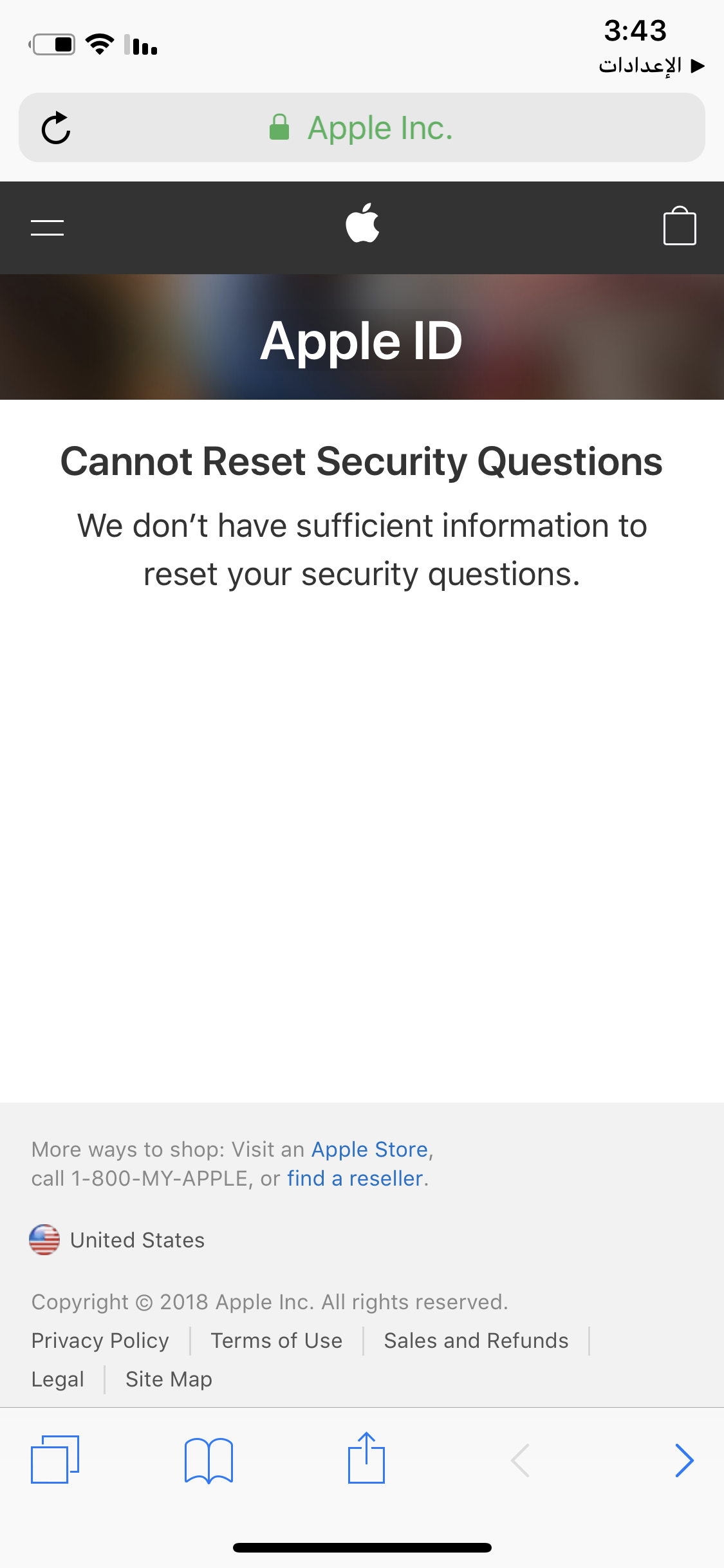Show open Safari tabs
Viewport: 724px width, 1568px height.
[x=55, y=1459]
